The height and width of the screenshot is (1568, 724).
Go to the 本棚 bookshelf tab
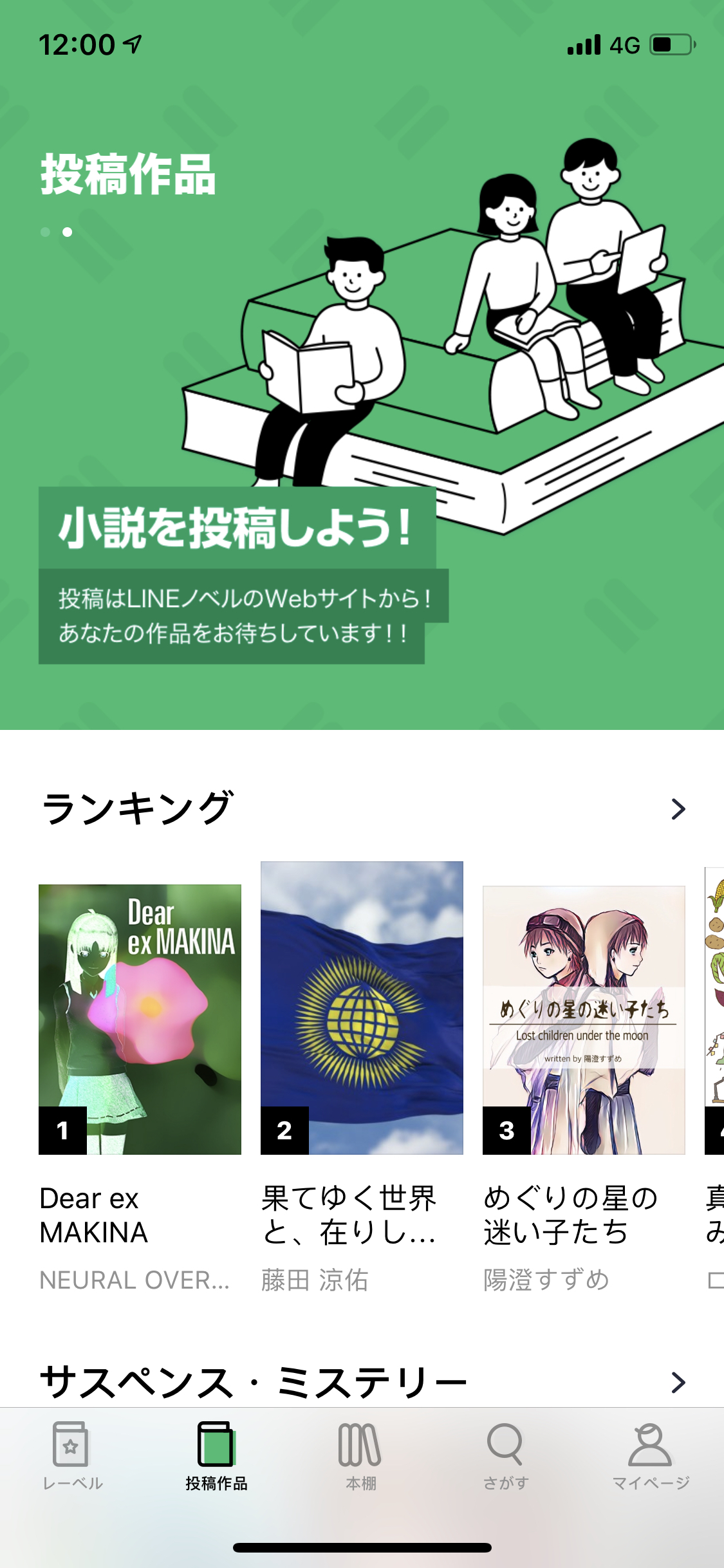coord(361,1457)
